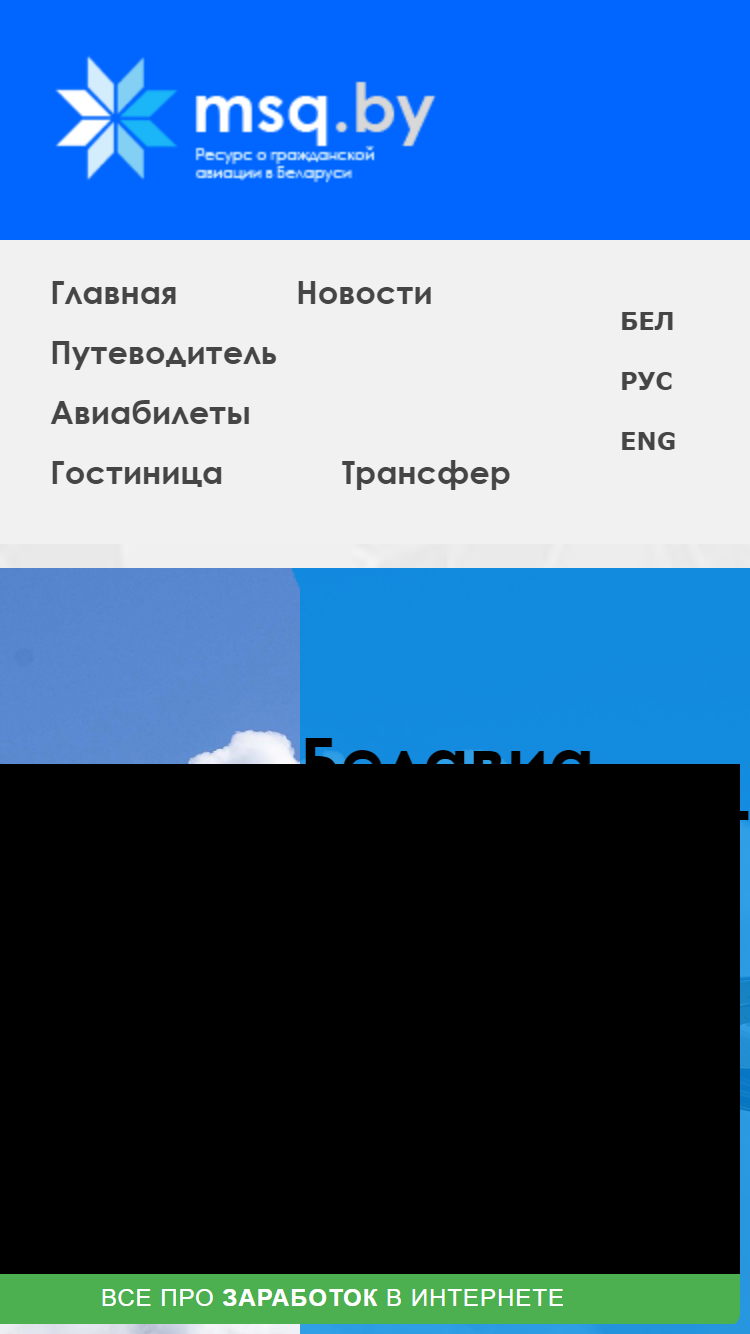Viewport: 750px width, 1334px height.
Task: Open the Главная menu link
Action: coord(113,294)
